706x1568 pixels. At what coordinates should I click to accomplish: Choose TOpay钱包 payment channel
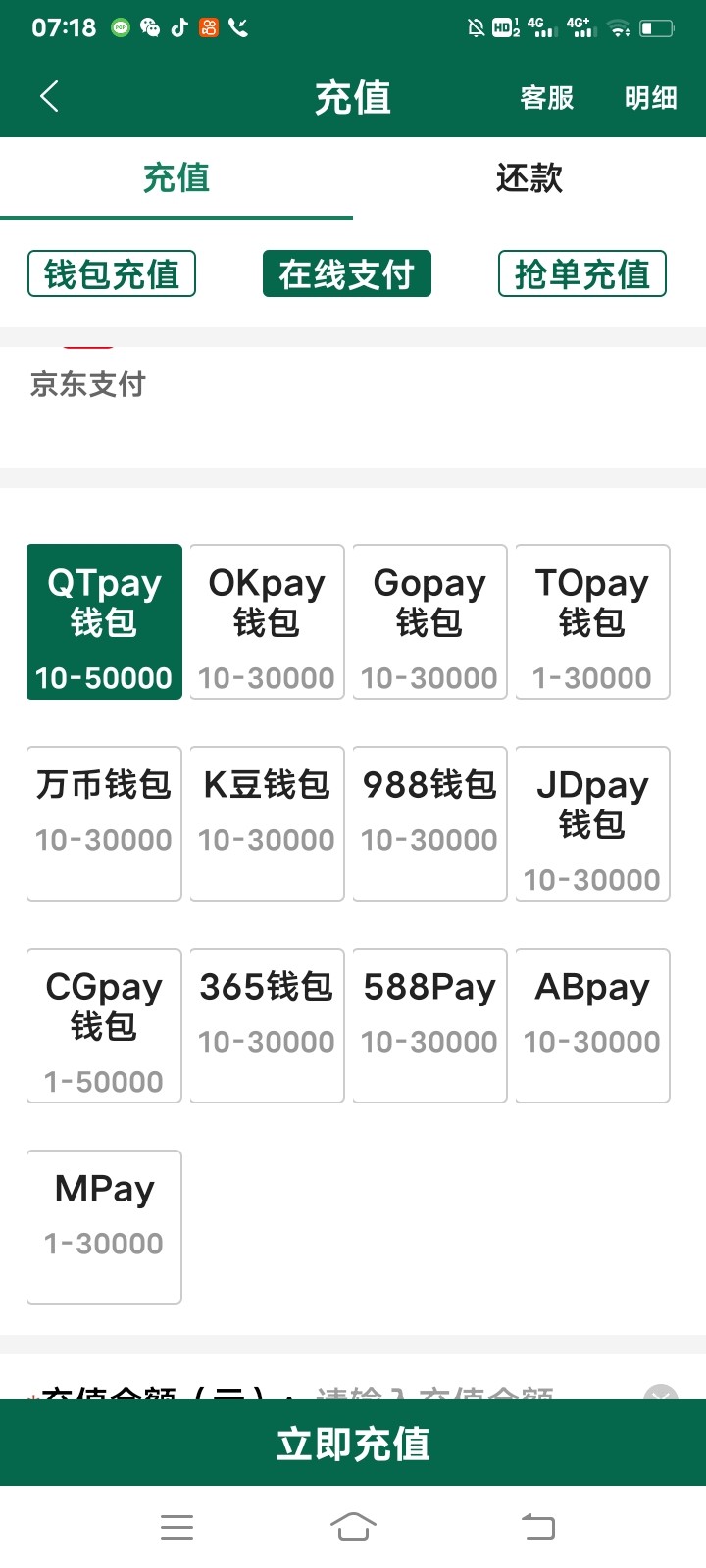[592, 622]
